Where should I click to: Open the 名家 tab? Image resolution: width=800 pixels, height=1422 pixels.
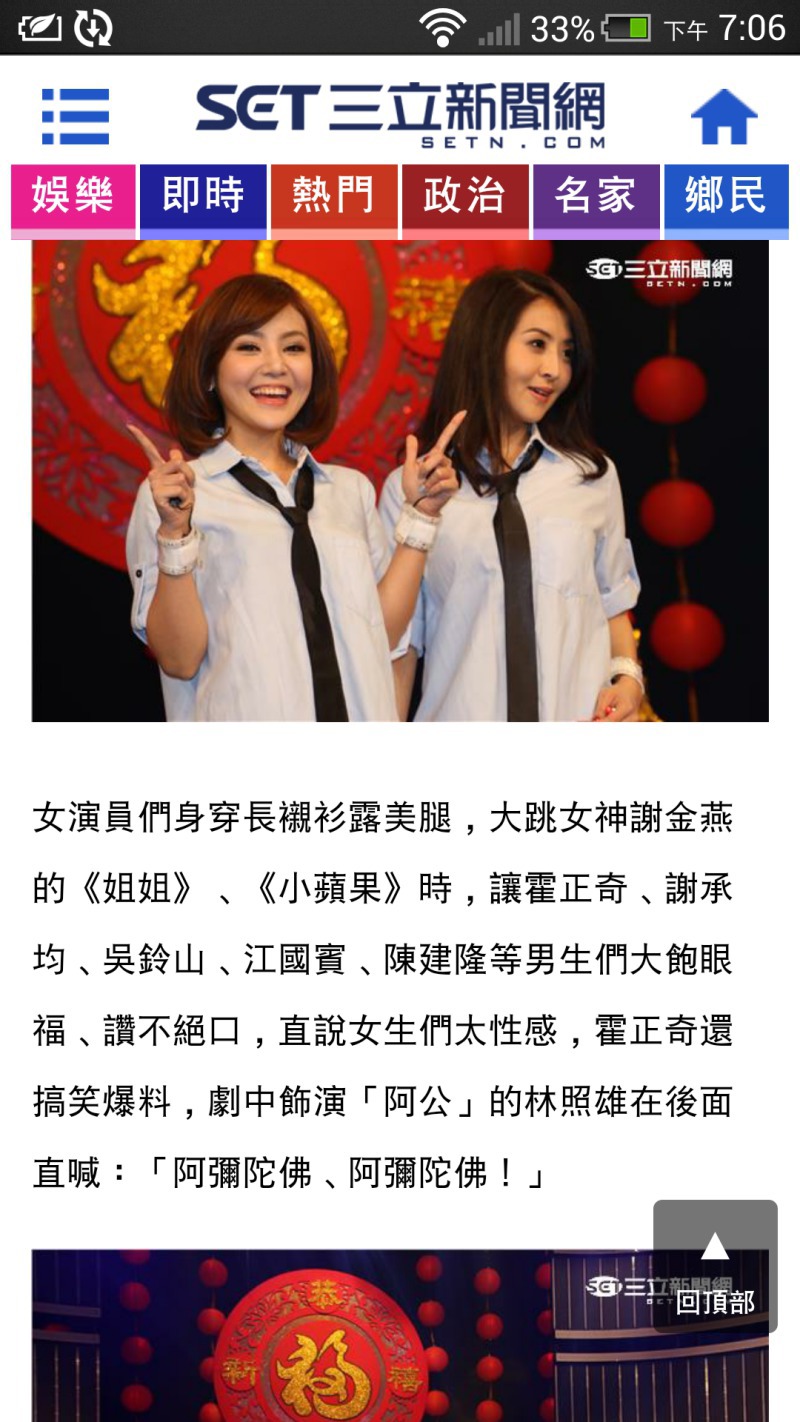(x=596, y=200)
